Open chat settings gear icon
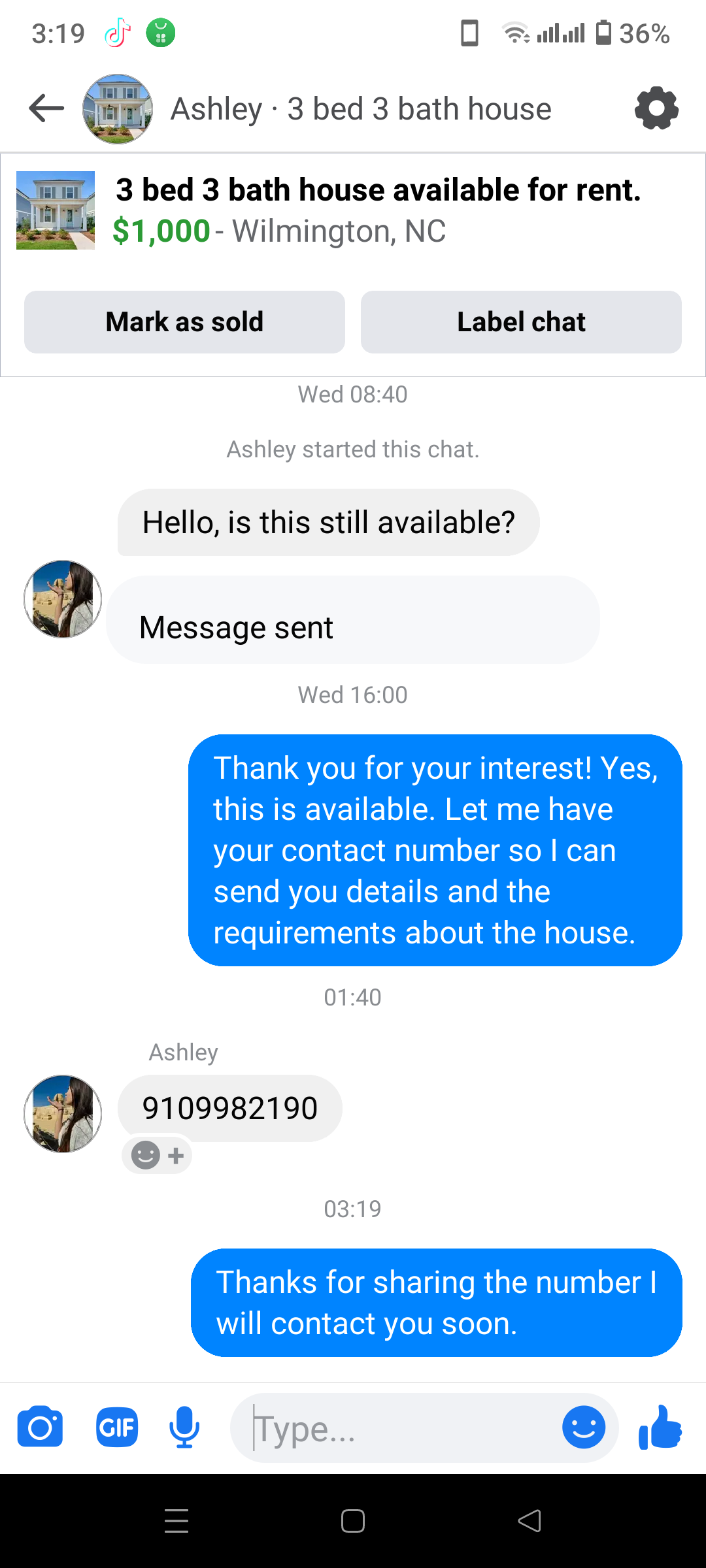Screen dimensions: 706x1568 [656, 108]
